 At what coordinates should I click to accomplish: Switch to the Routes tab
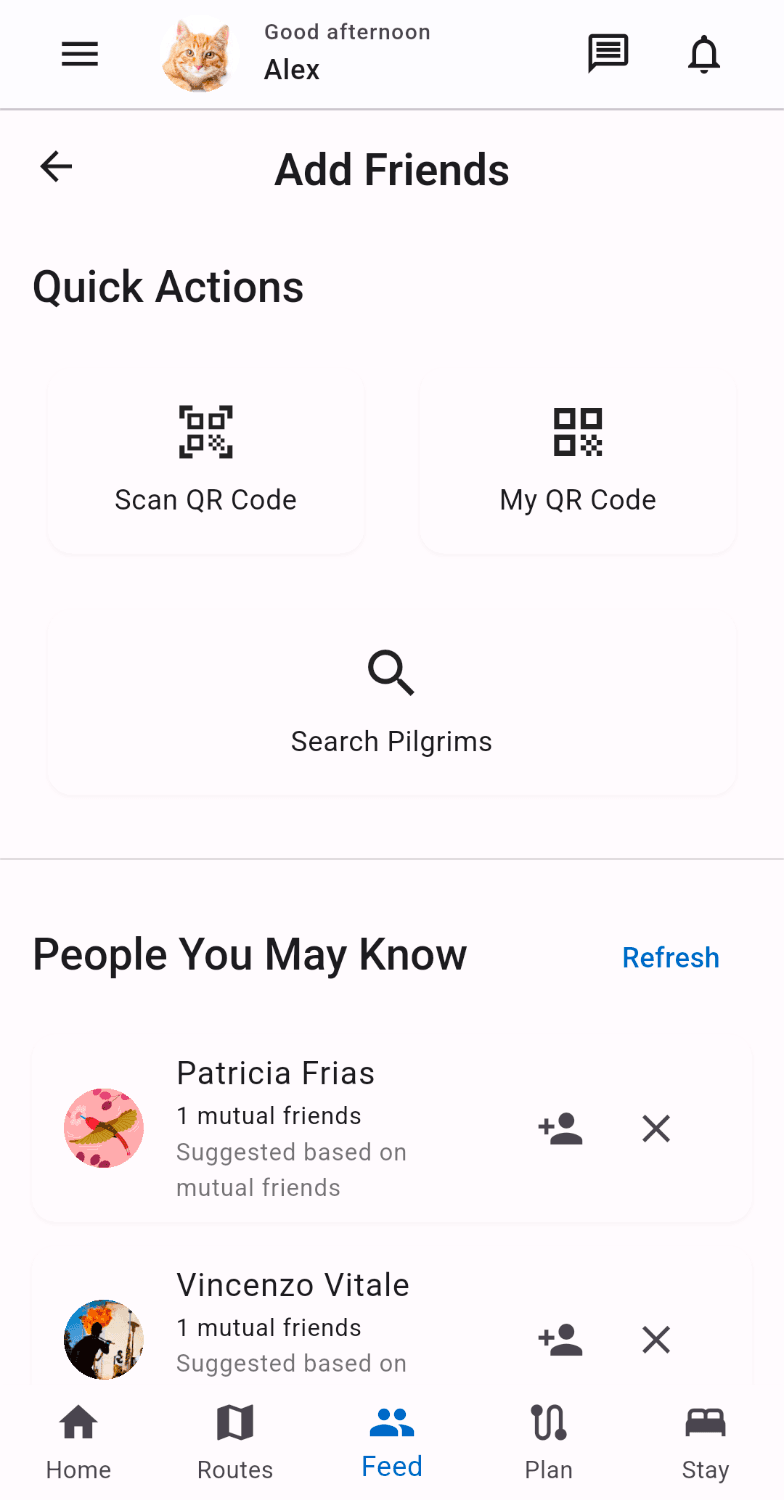[x=235, y=1442]
